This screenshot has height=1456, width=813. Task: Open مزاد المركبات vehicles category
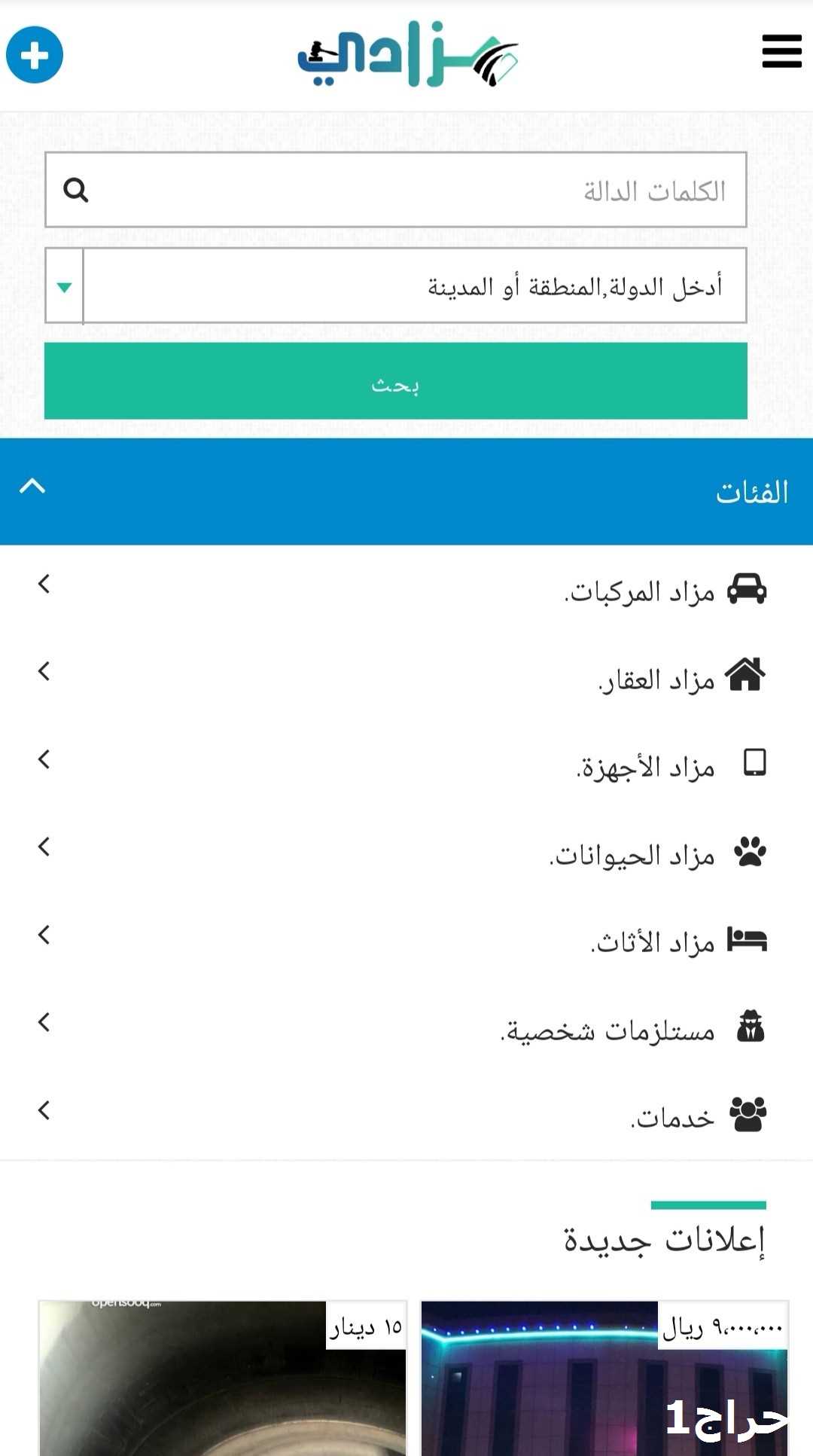[x=406, y=589]
